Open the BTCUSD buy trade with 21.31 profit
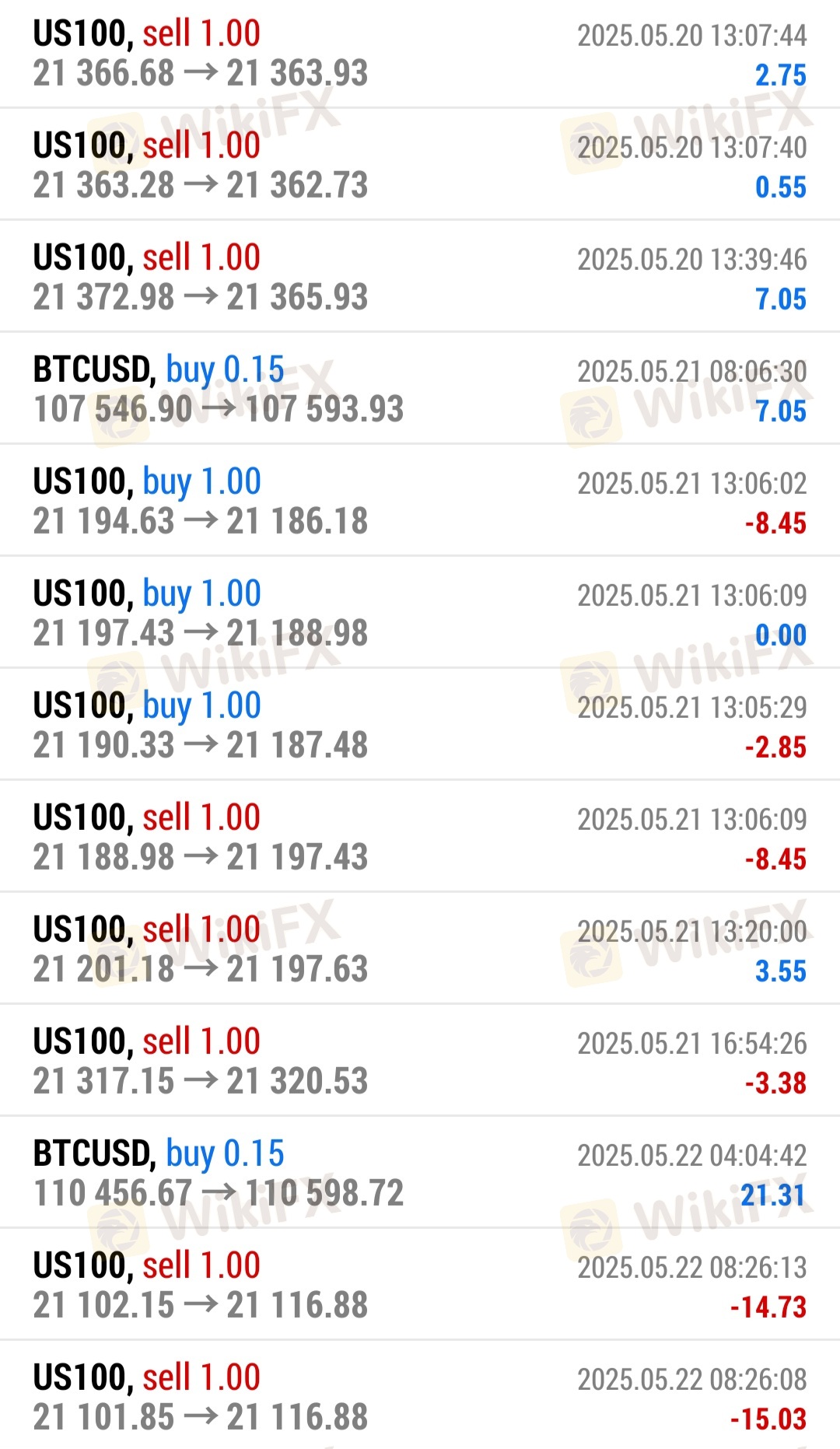The height and width of the screenshot is (1449, 840). [x=420, y=1173]
